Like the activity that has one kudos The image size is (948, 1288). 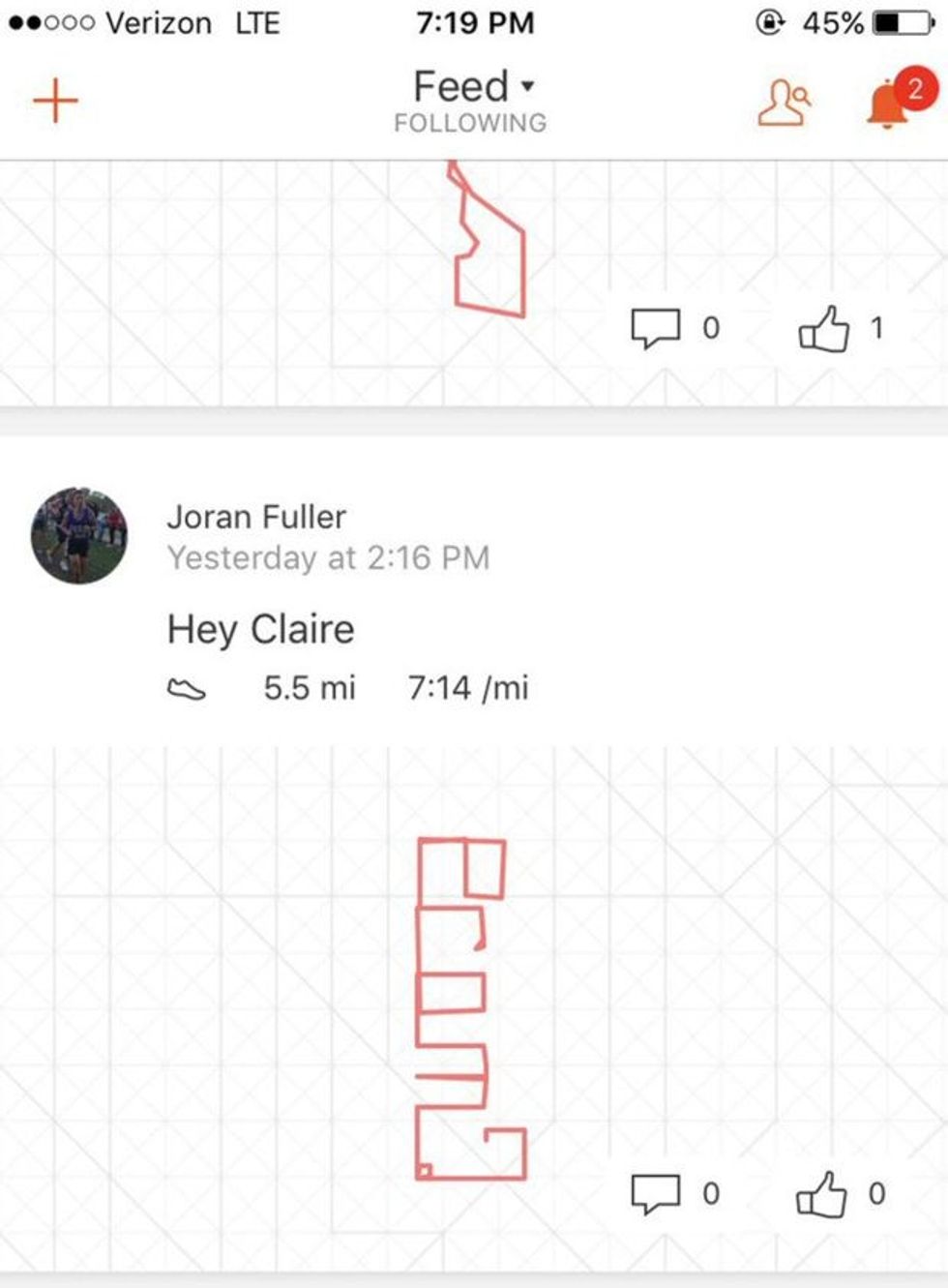(823, 328)
